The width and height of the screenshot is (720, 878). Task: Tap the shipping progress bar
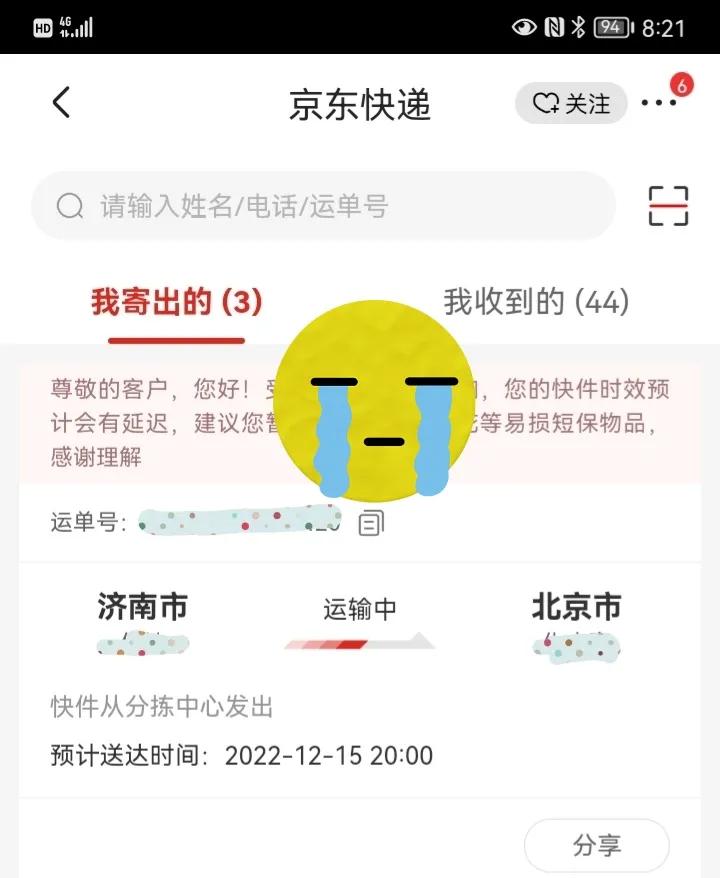360,641
